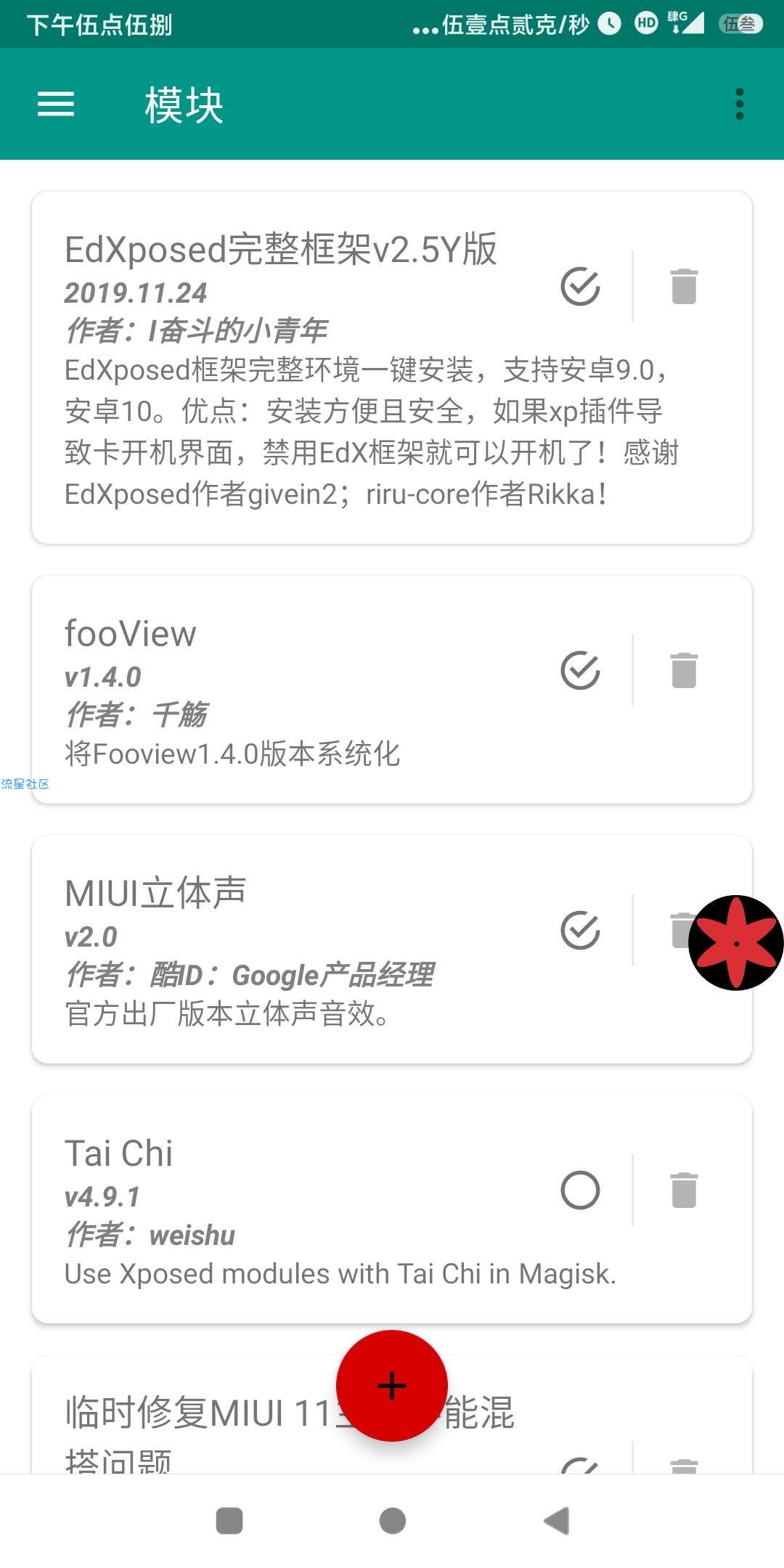Toggle off the MIUI立体声 module
Image resolution: width=784 pixels, height=1568 pixels.
coord(581,930)
